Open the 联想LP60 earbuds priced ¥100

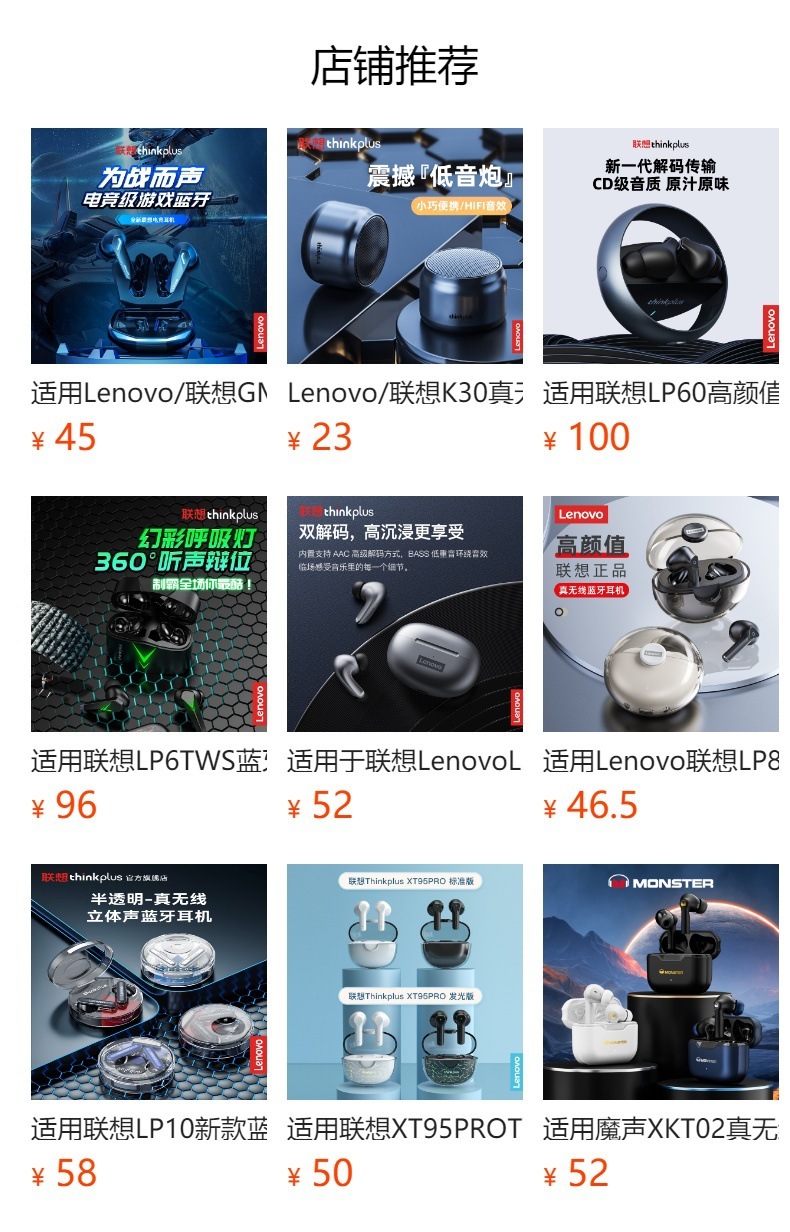(x=660, y=246)
